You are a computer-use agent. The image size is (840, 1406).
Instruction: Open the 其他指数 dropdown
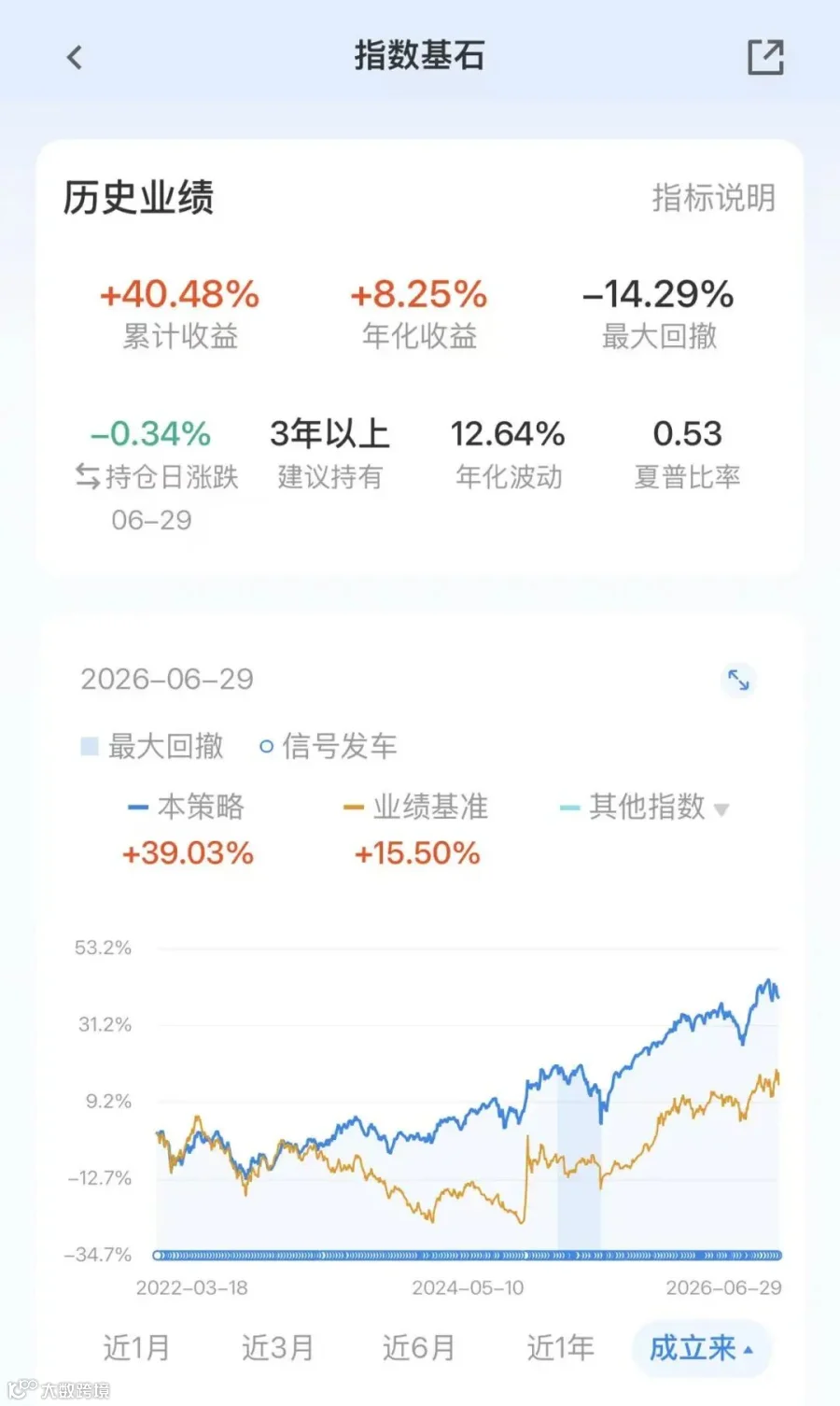pyautogui.click(x=645, y=807)
